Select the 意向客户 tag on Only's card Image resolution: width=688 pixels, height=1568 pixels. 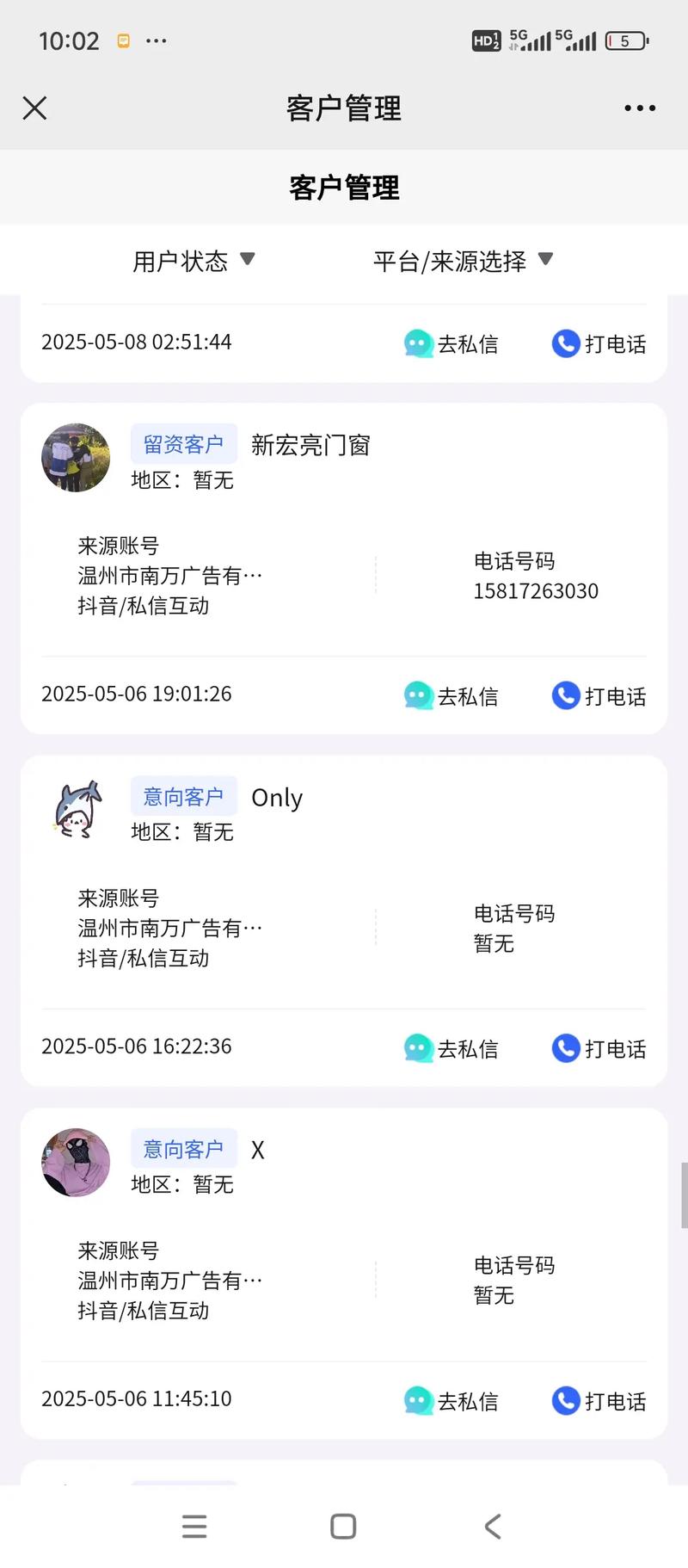pos(183,795)
